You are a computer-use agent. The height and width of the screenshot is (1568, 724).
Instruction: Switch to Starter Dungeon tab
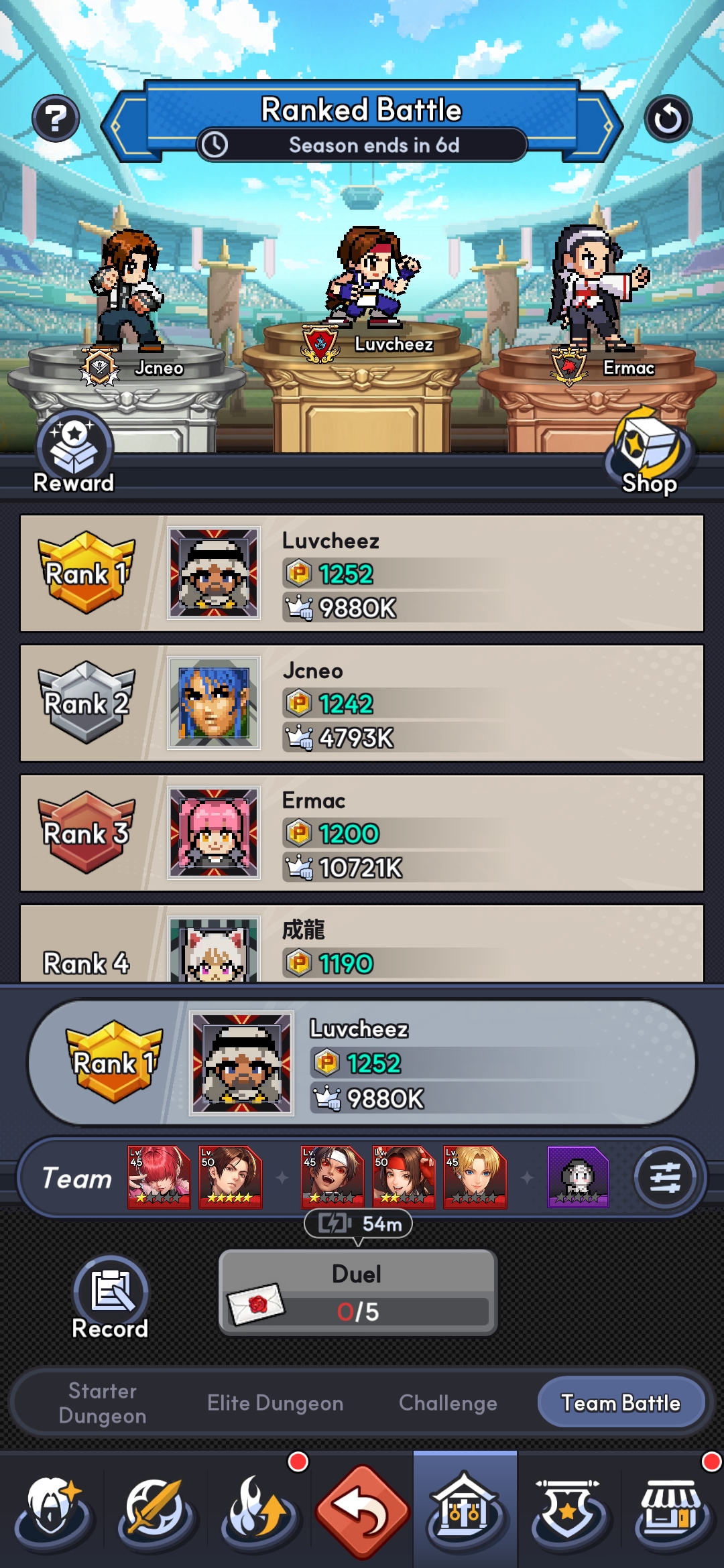tap(103, 1402)
